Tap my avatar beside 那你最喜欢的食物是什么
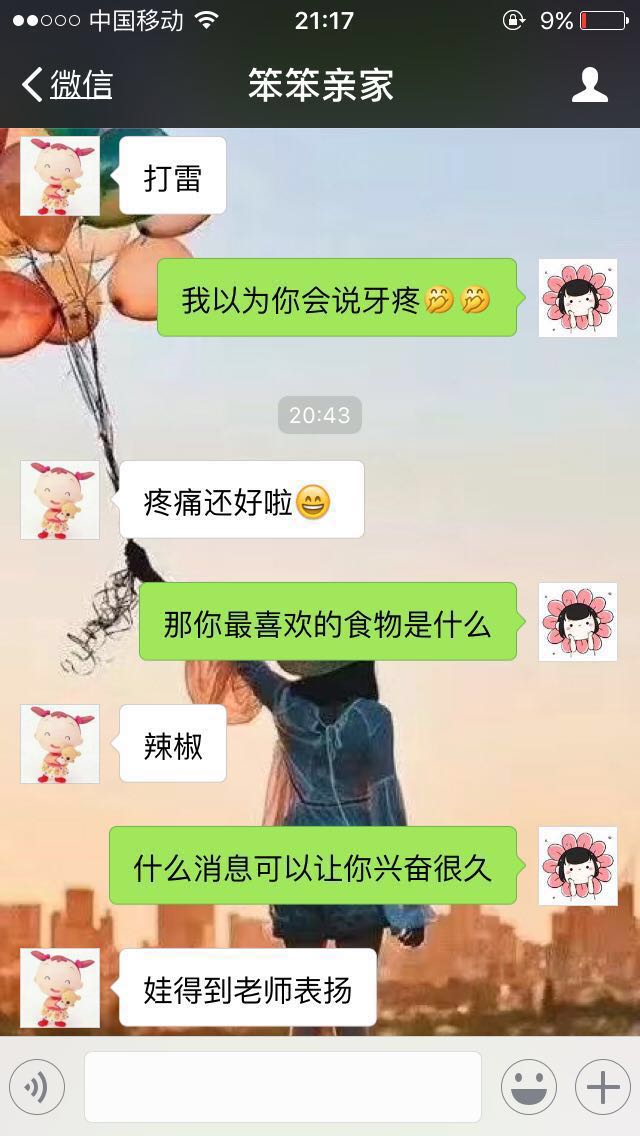This screenshot has width=640, height=1136. (578, 622)
